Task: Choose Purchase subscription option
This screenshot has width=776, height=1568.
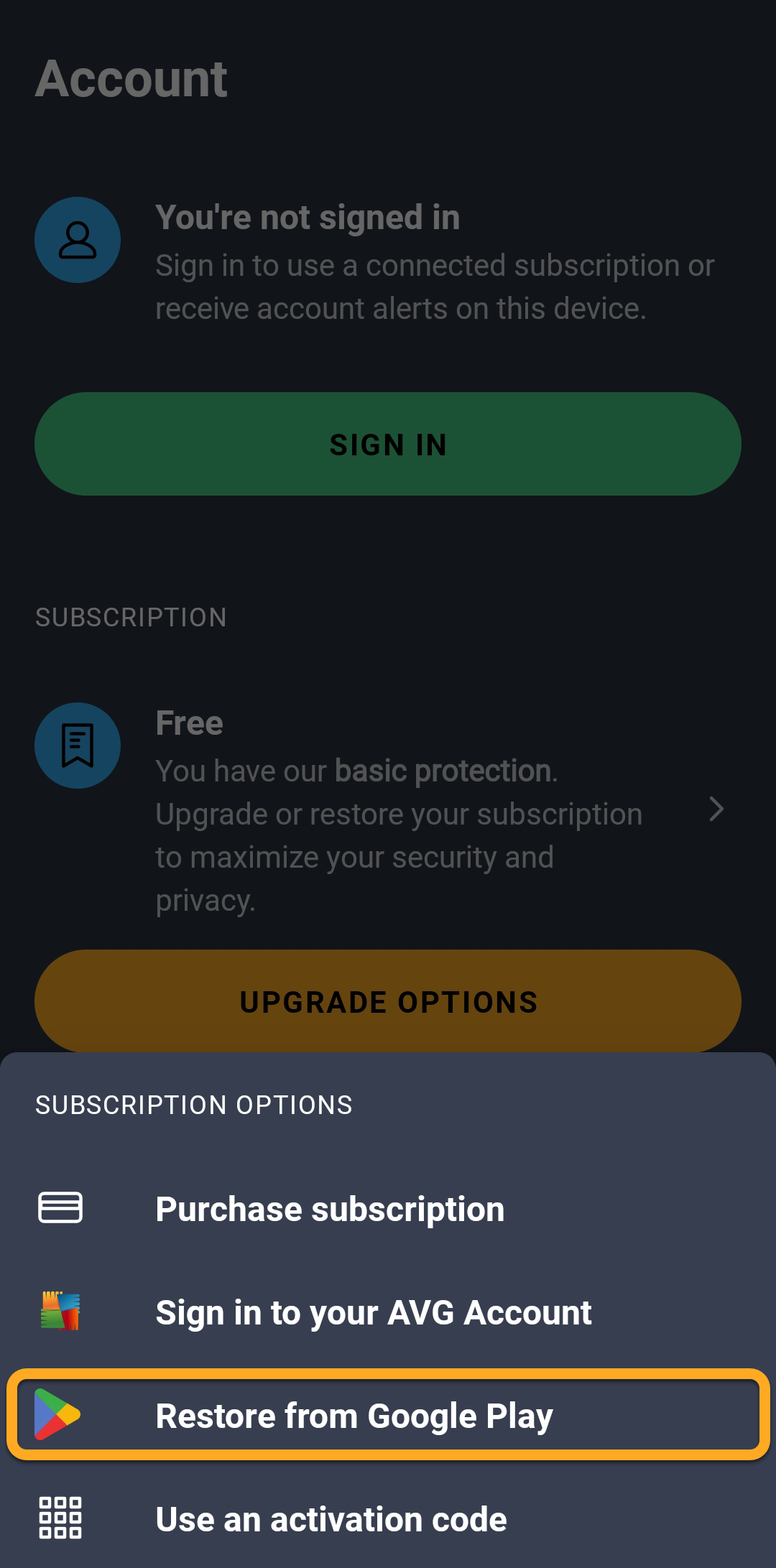Action: (330, 1209)
